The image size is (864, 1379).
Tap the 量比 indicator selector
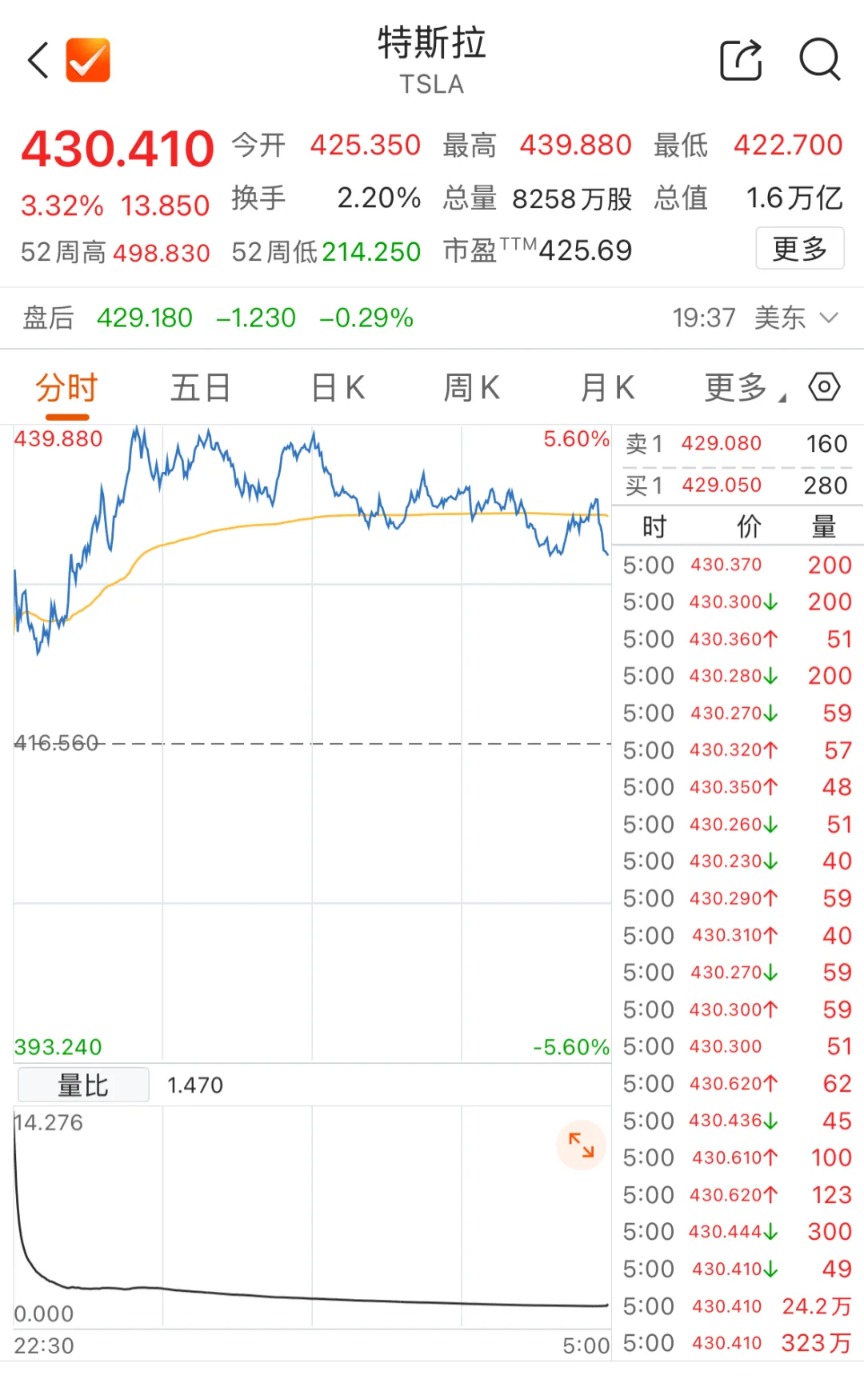pos(83,1084)
